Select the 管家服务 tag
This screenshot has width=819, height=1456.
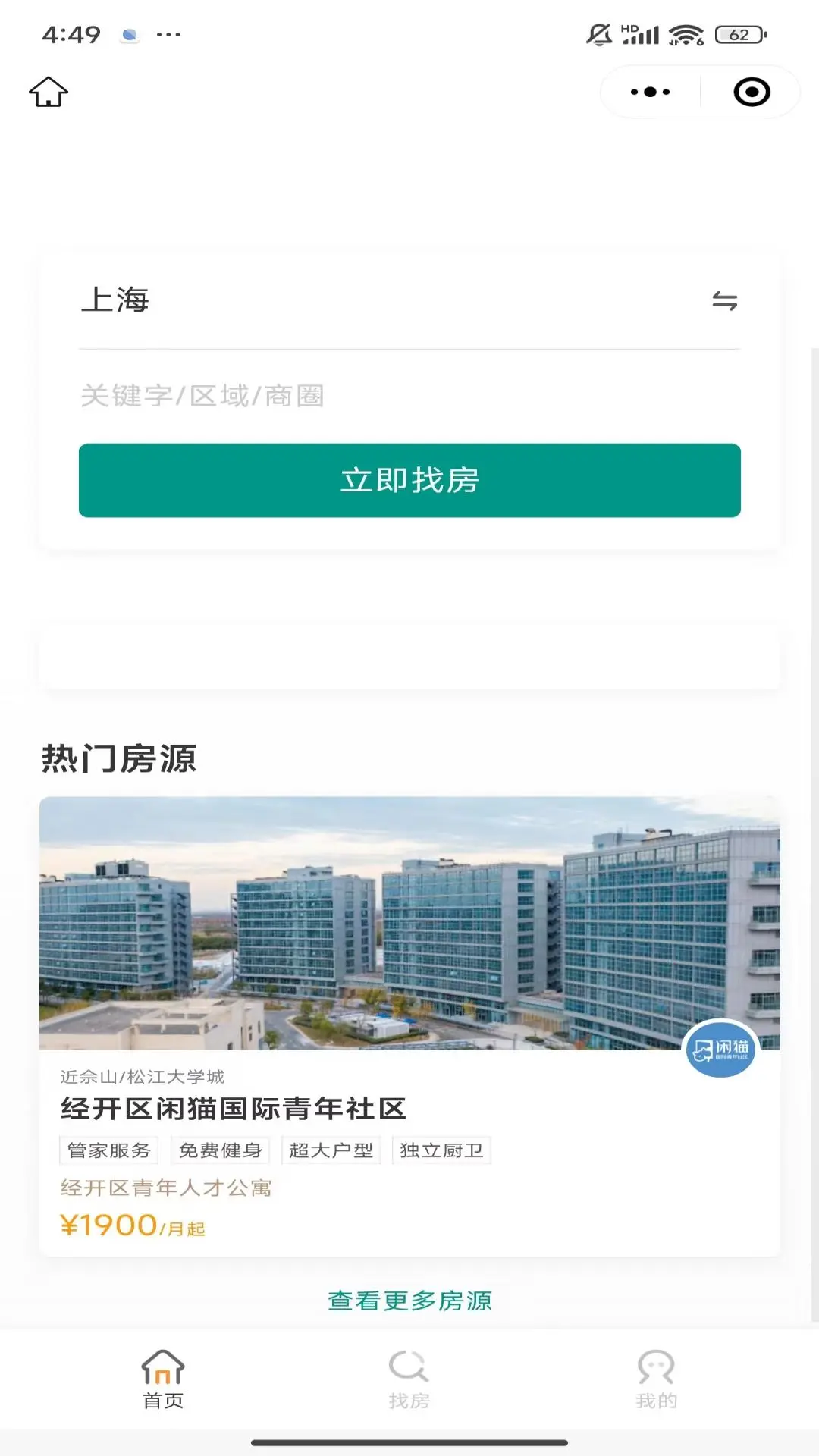click(x=108, y=1150)
